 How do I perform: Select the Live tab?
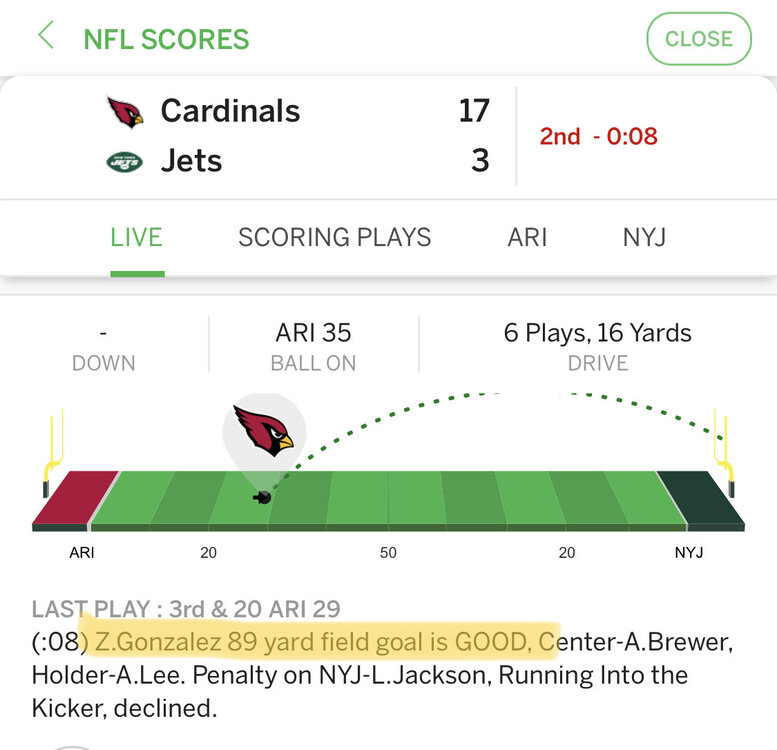click(136, 237)
